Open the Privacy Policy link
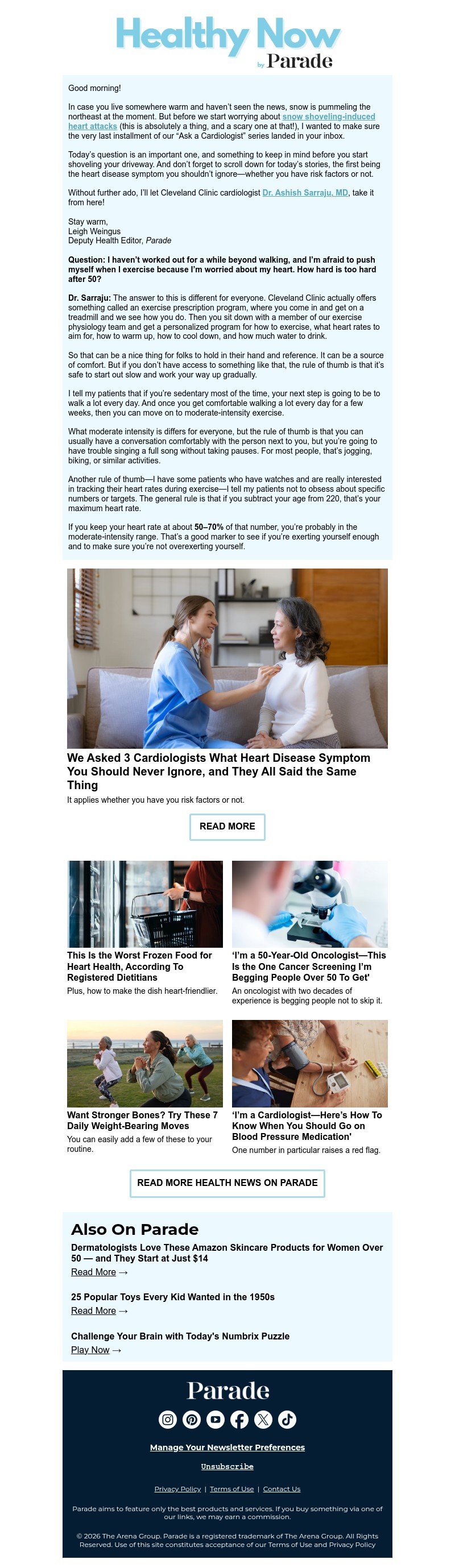Screen dimensions: 455x1568 pos(177,1489)
